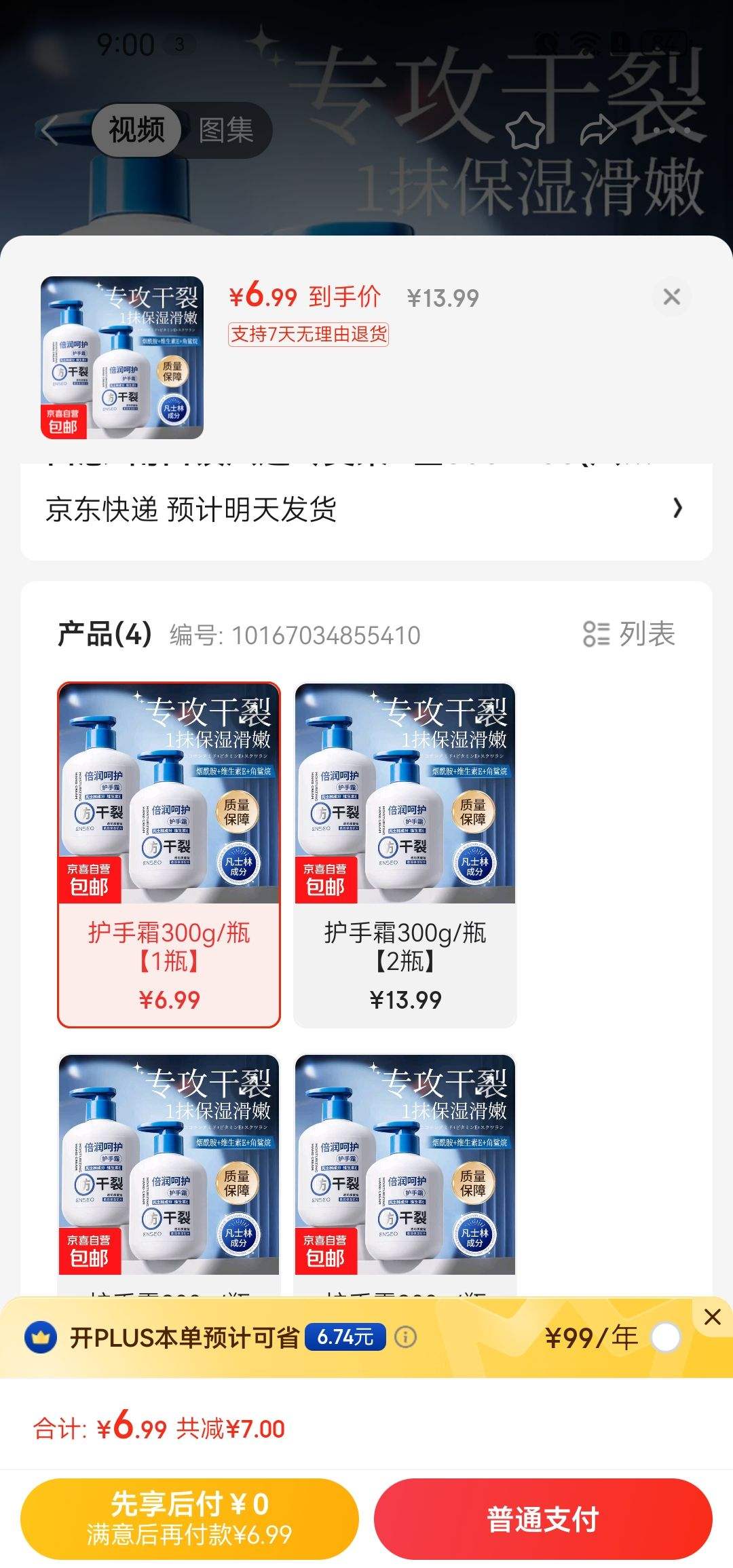Image resolution: width=733 pixels, height=1568 pixels.
Task: Pay later with 先享后付 ¥0
Action: (x=189, y=1519)
